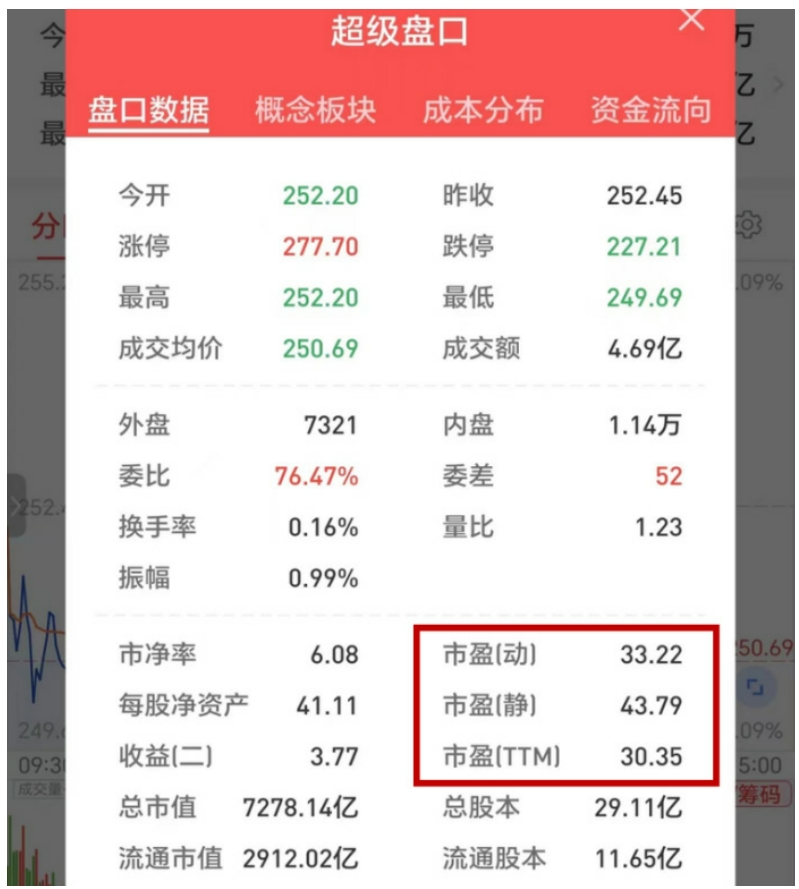Open the 资金流向 tab
Image resolution: width=799 pixels, height=889 pixels.
(x=650, y=112)
